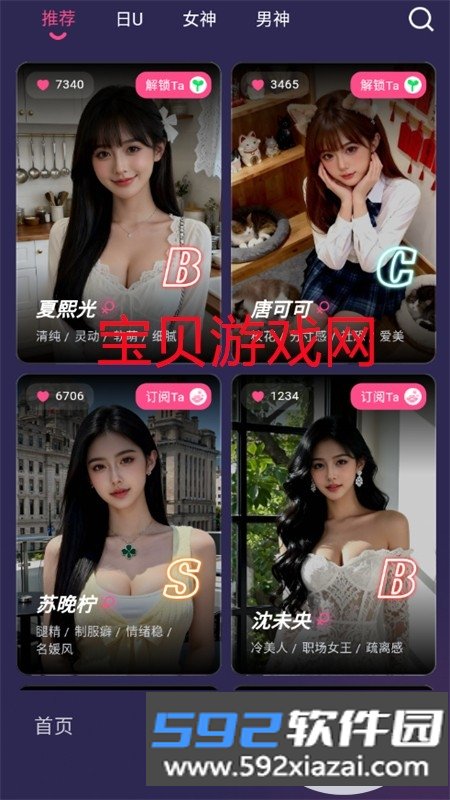Image resolution: width=450 pixels, height=800 pixels.
Task: Tap 解锁Ta on 夏熙光's card
Action: (173, 85)
